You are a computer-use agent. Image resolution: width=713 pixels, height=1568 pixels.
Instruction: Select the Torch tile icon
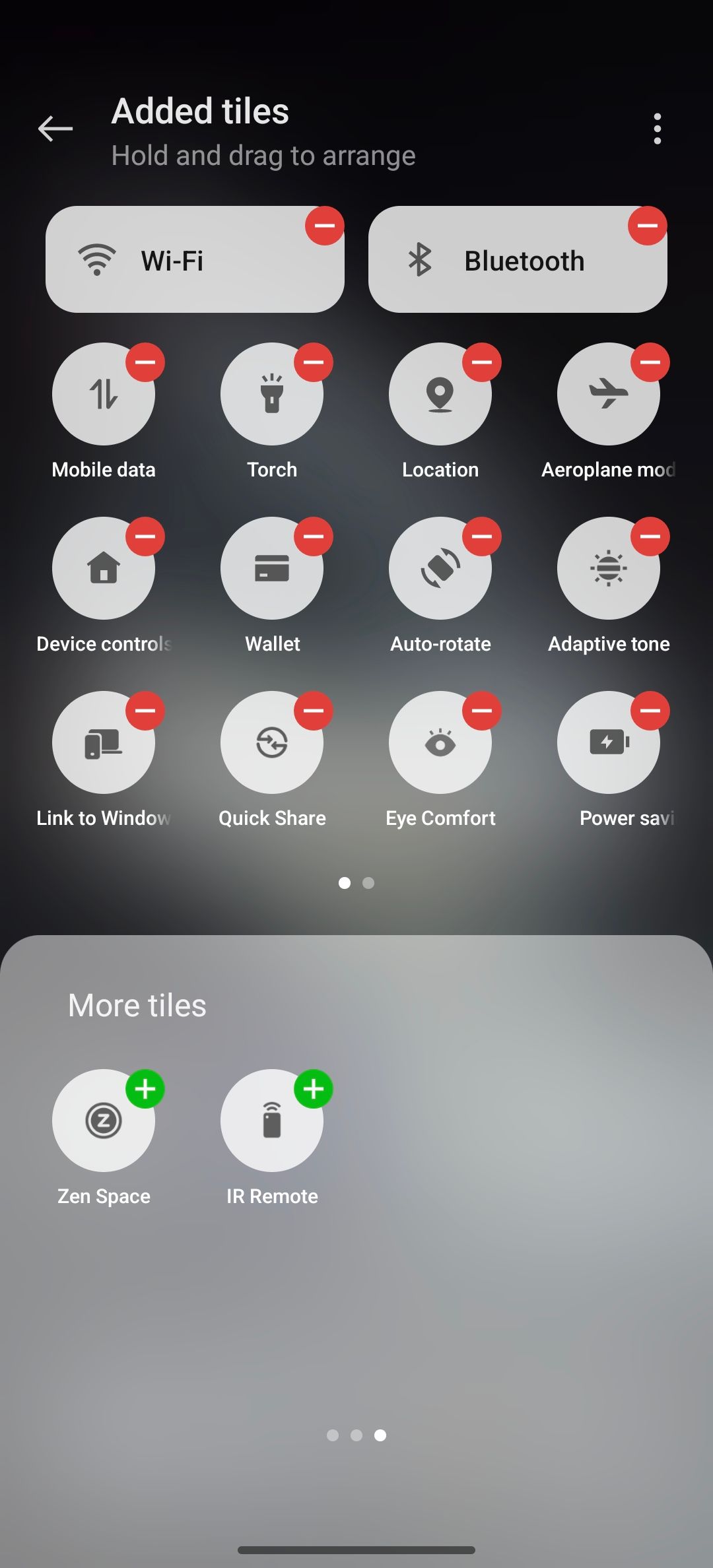[x=272, y=394]
